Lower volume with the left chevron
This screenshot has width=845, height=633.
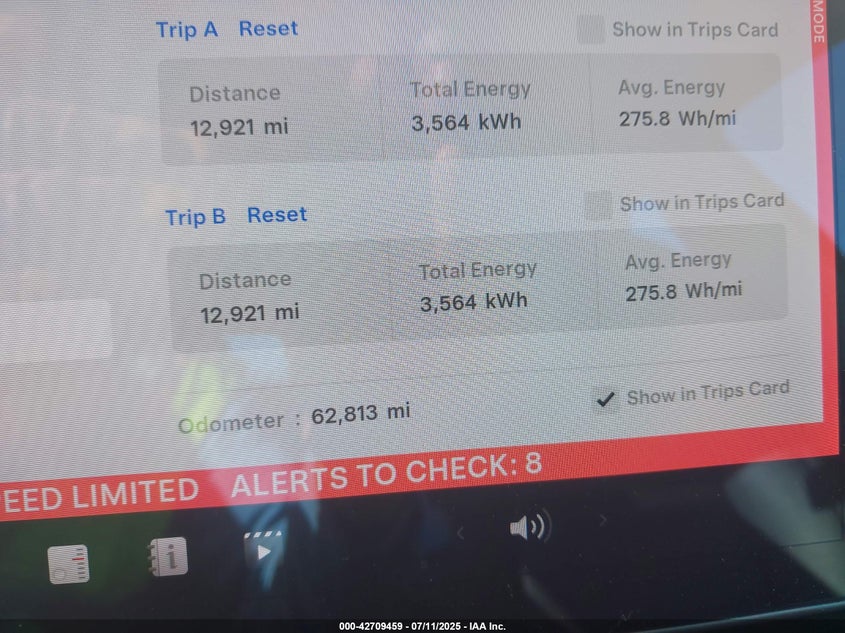(x=461, y=533)
